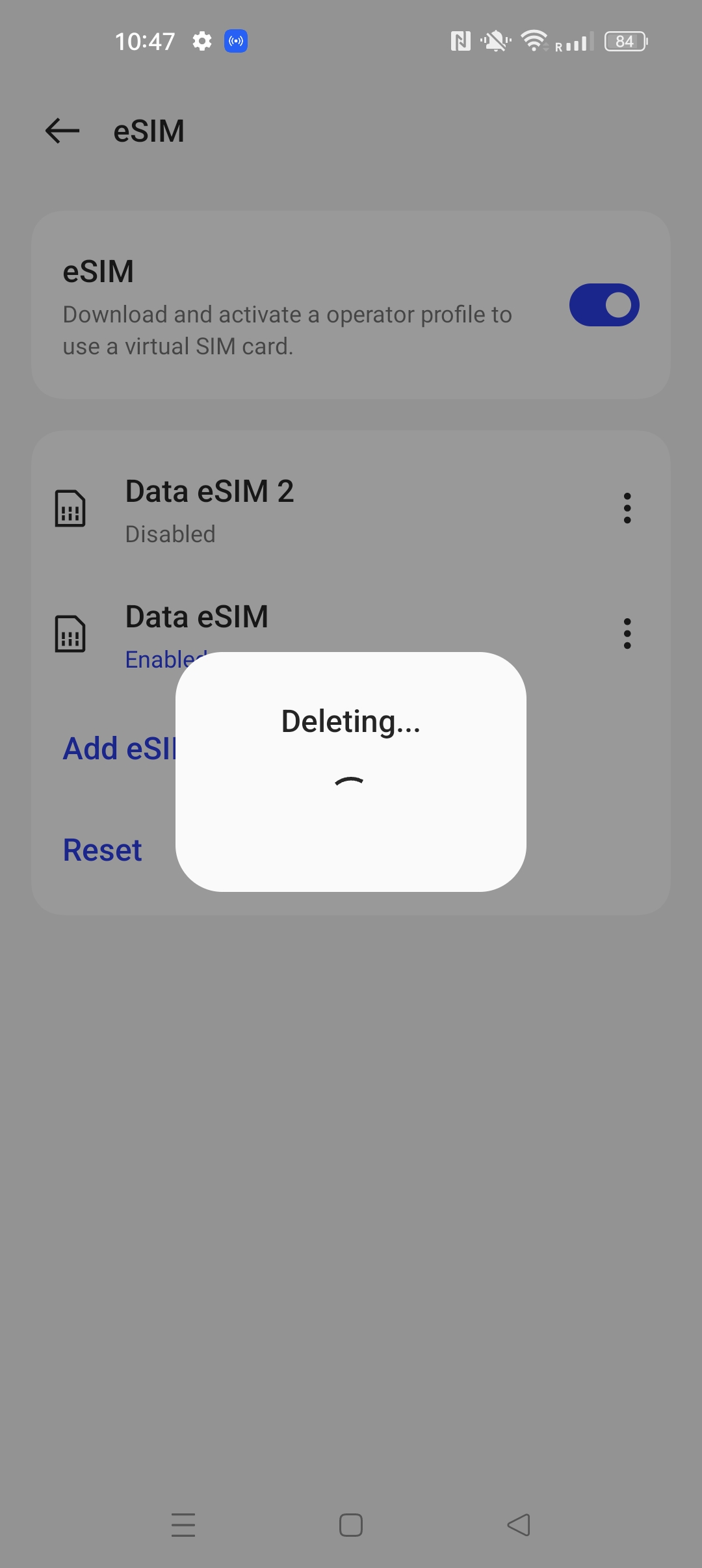Select the Data eSIM SIM card icon
This screenshot has width=702, height=1568.
70,633
